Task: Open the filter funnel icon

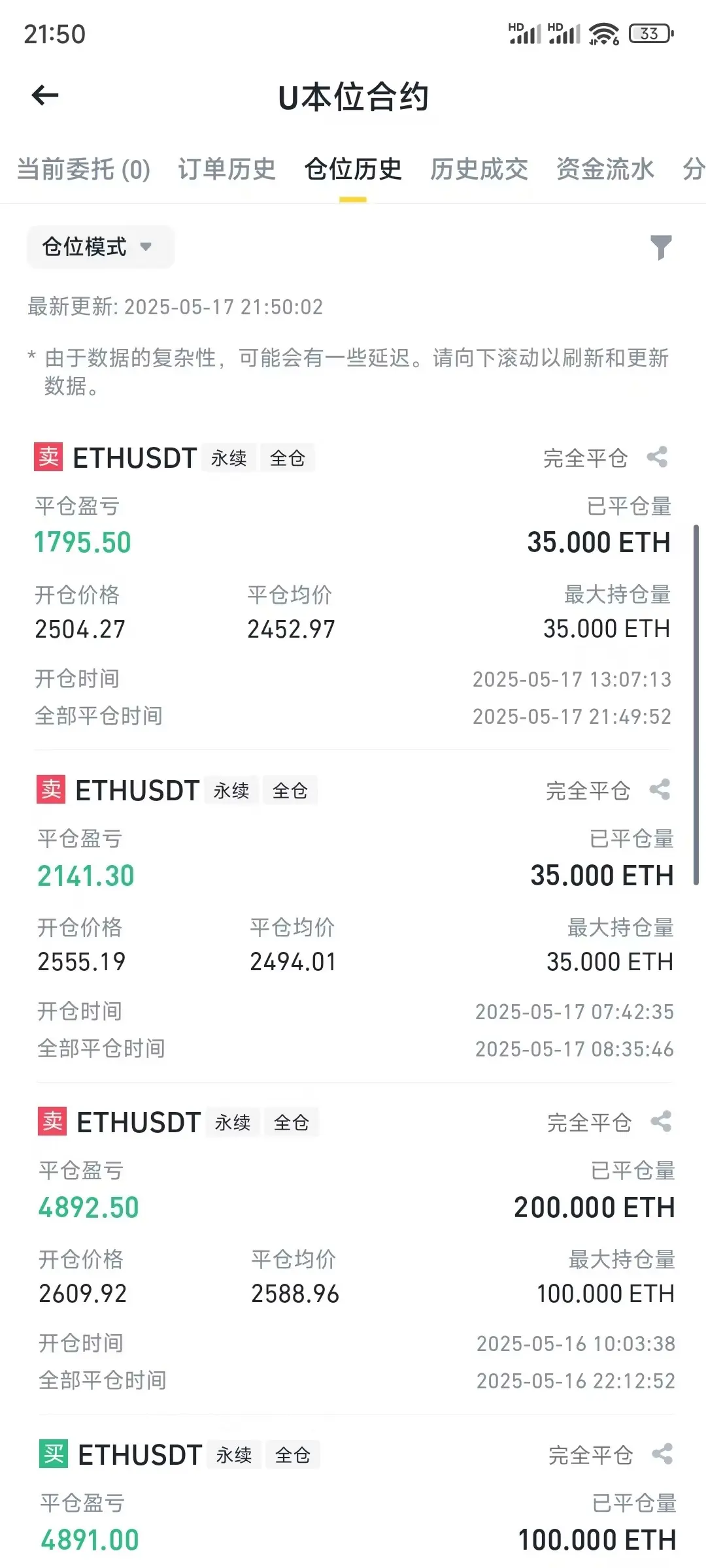Action: [x=661, y=248]
